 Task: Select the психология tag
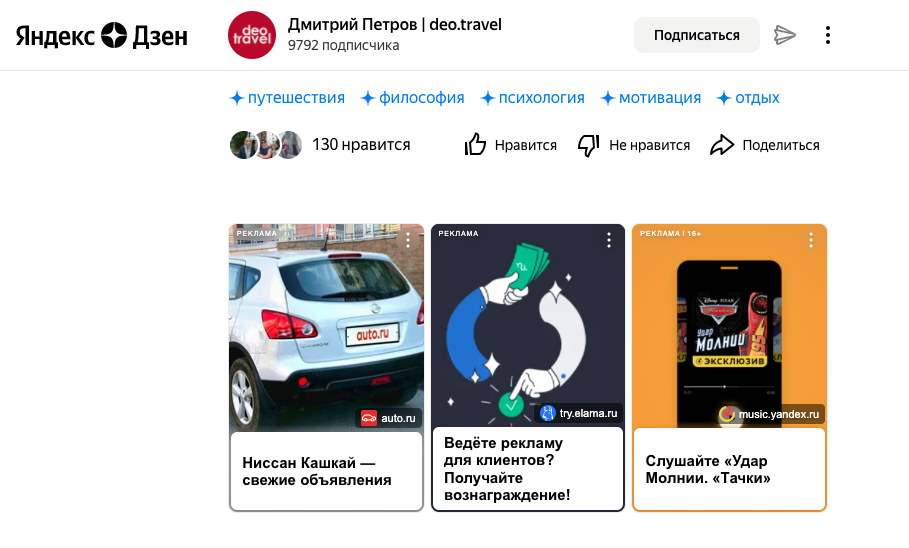[533, 98]
